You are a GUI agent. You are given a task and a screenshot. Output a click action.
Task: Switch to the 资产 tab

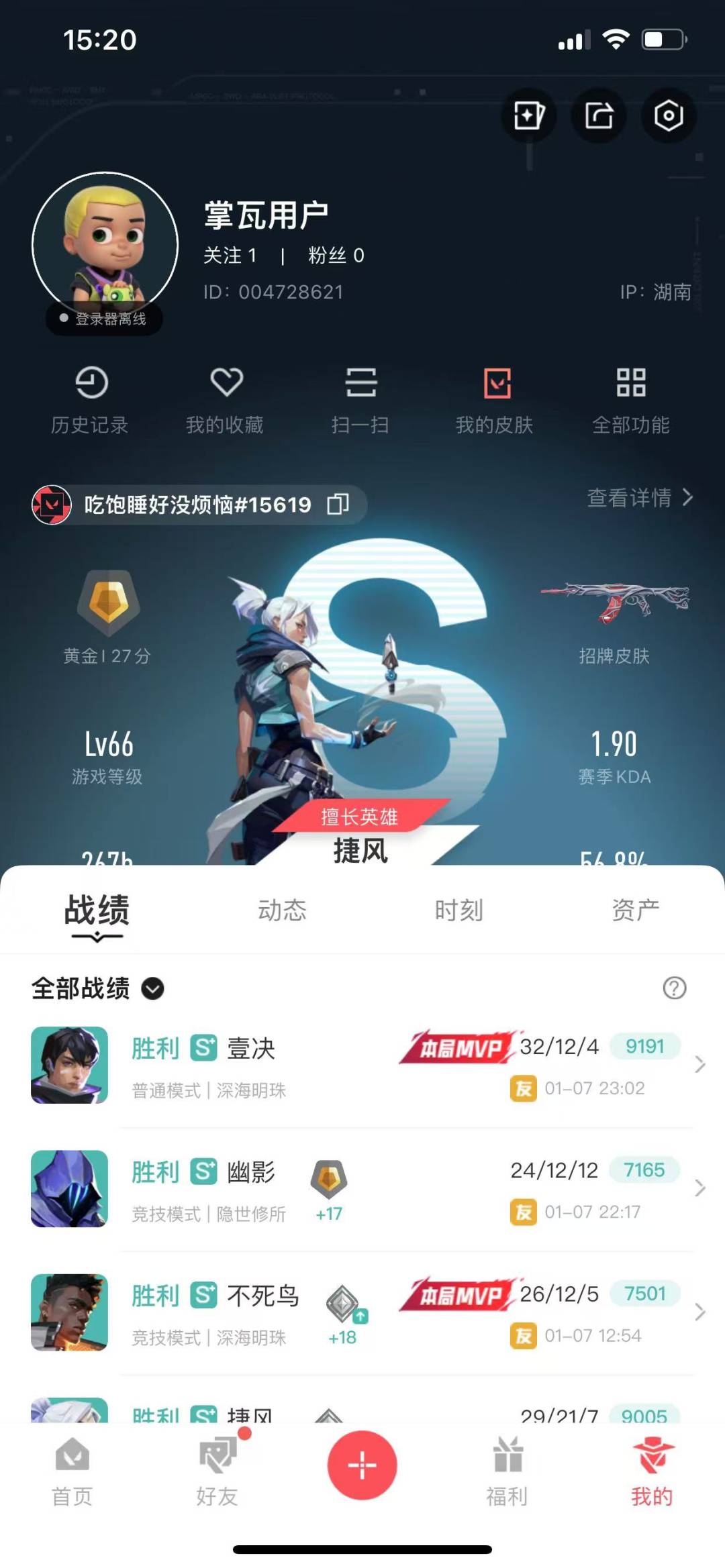click(636, 910)
